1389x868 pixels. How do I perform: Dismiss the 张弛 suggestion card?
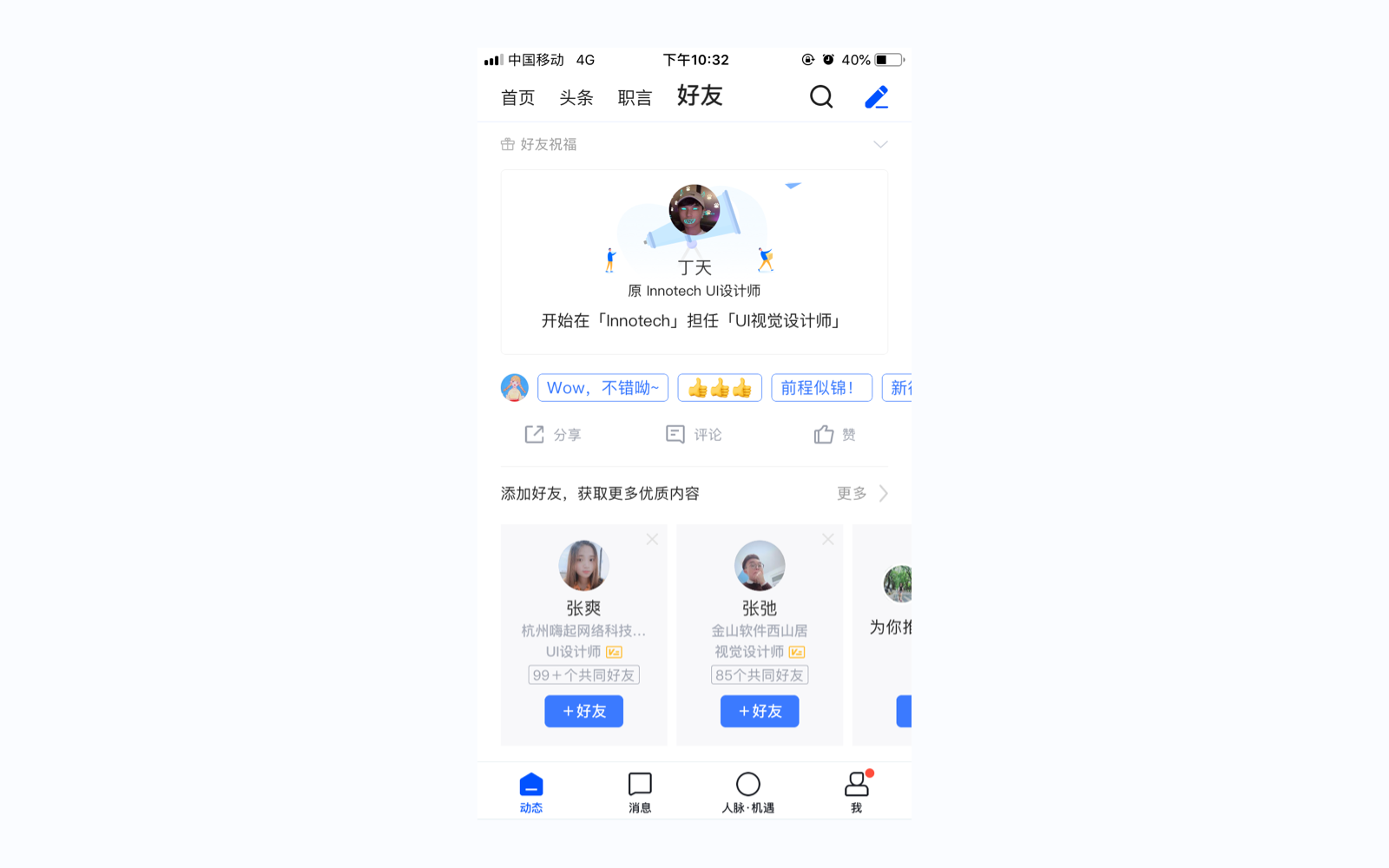(828, 539)
